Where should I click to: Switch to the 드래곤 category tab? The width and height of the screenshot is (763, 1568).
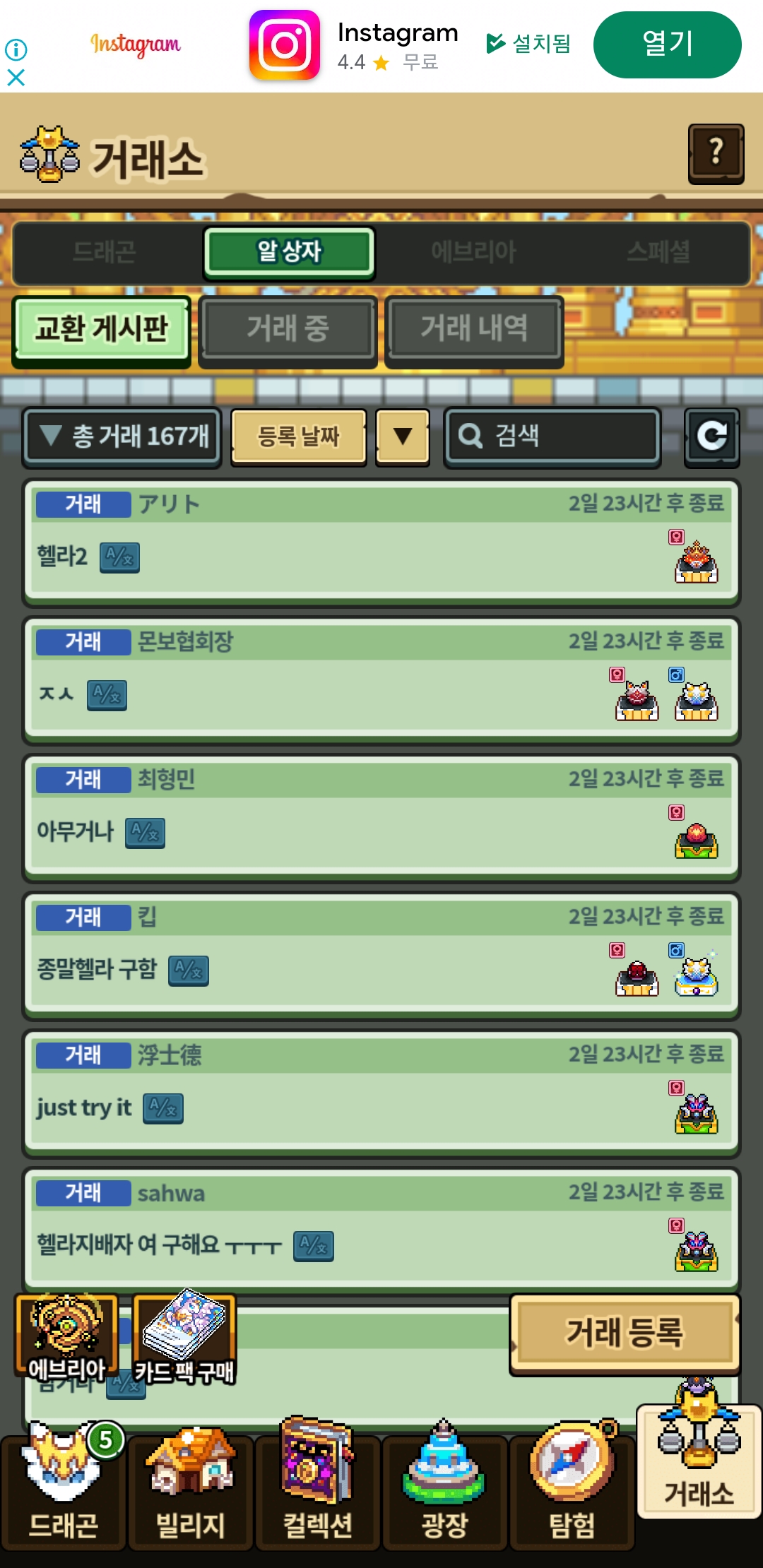coord(105,252)
